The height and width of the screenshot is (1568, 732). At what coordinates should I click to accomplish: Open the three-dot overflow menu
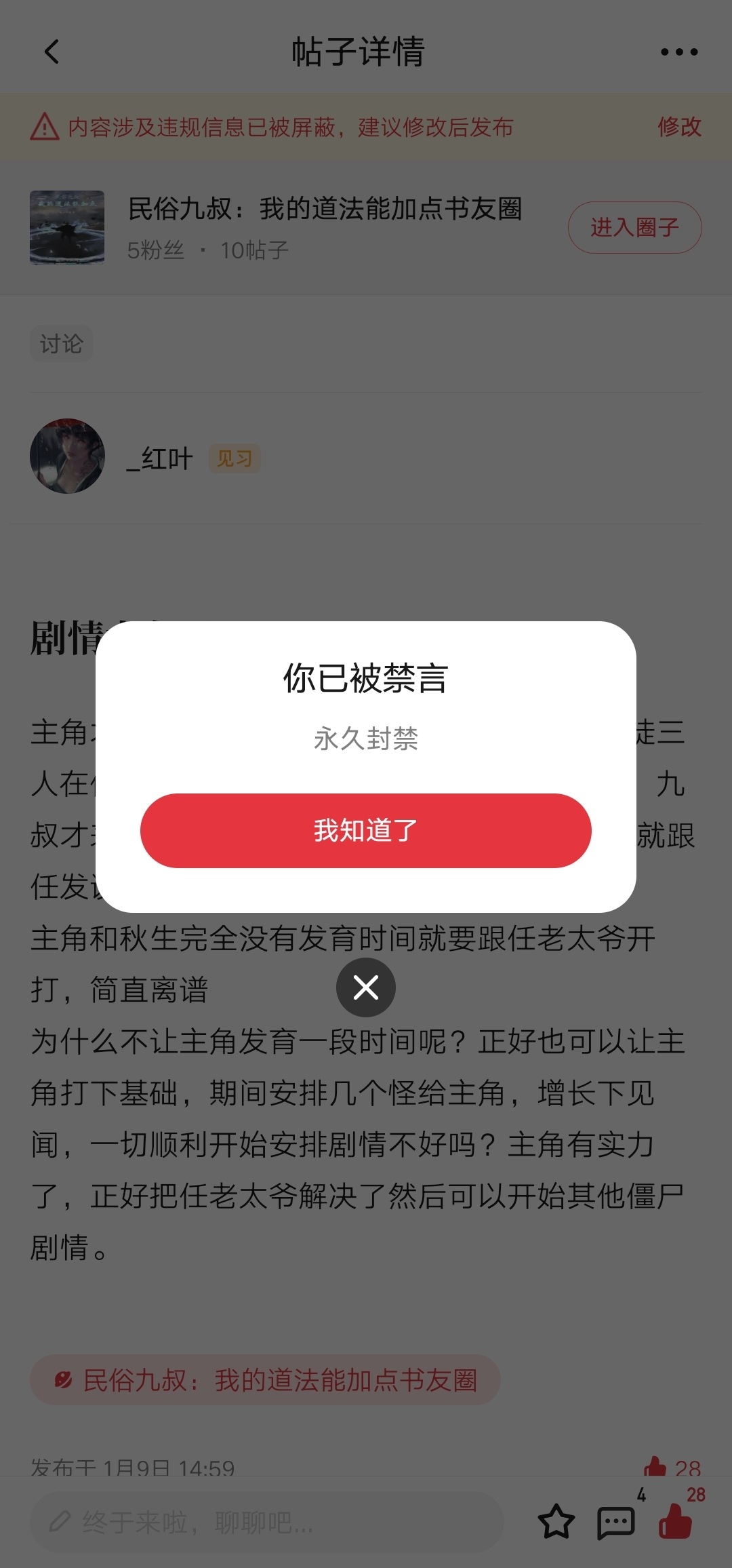(678, 52)
